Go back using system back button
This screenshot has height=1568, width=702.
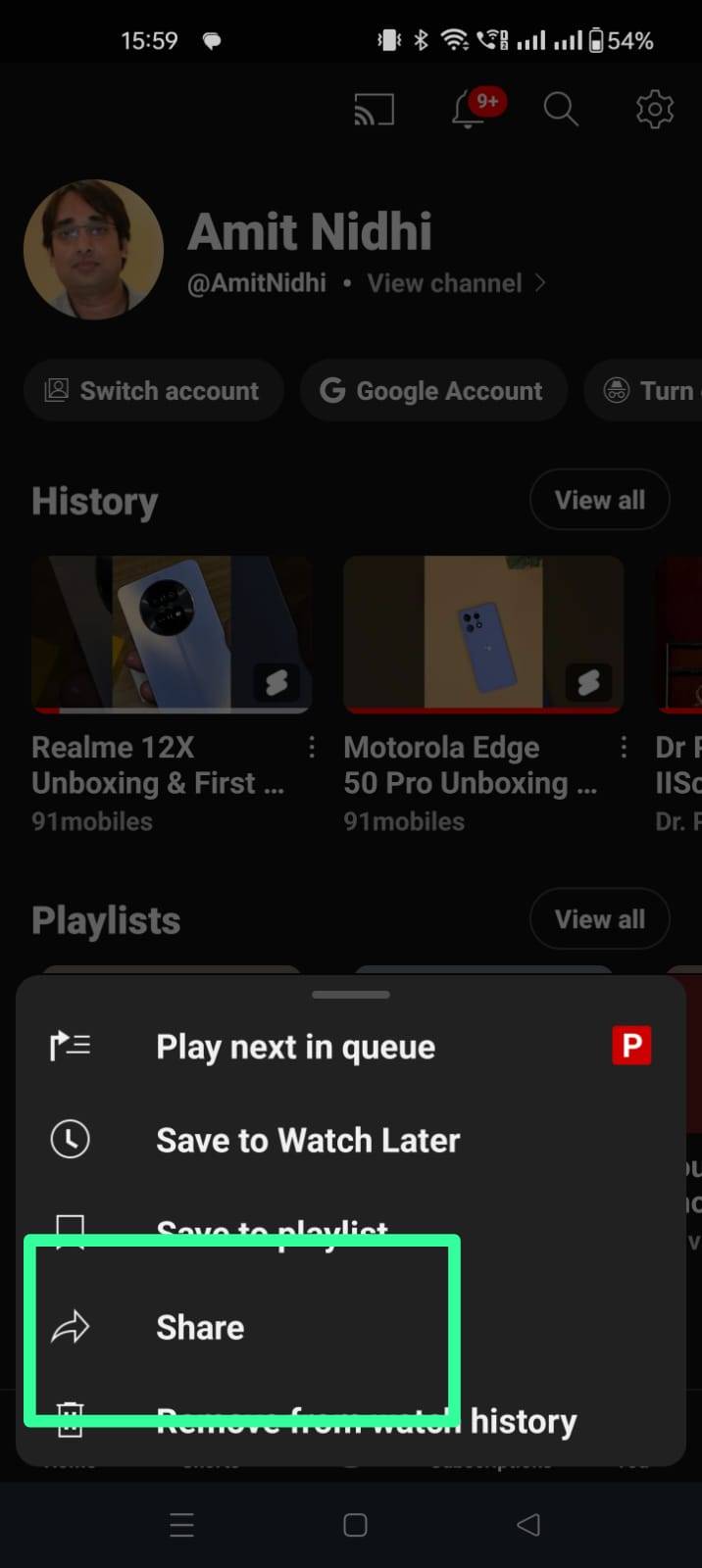point(528,1524)
